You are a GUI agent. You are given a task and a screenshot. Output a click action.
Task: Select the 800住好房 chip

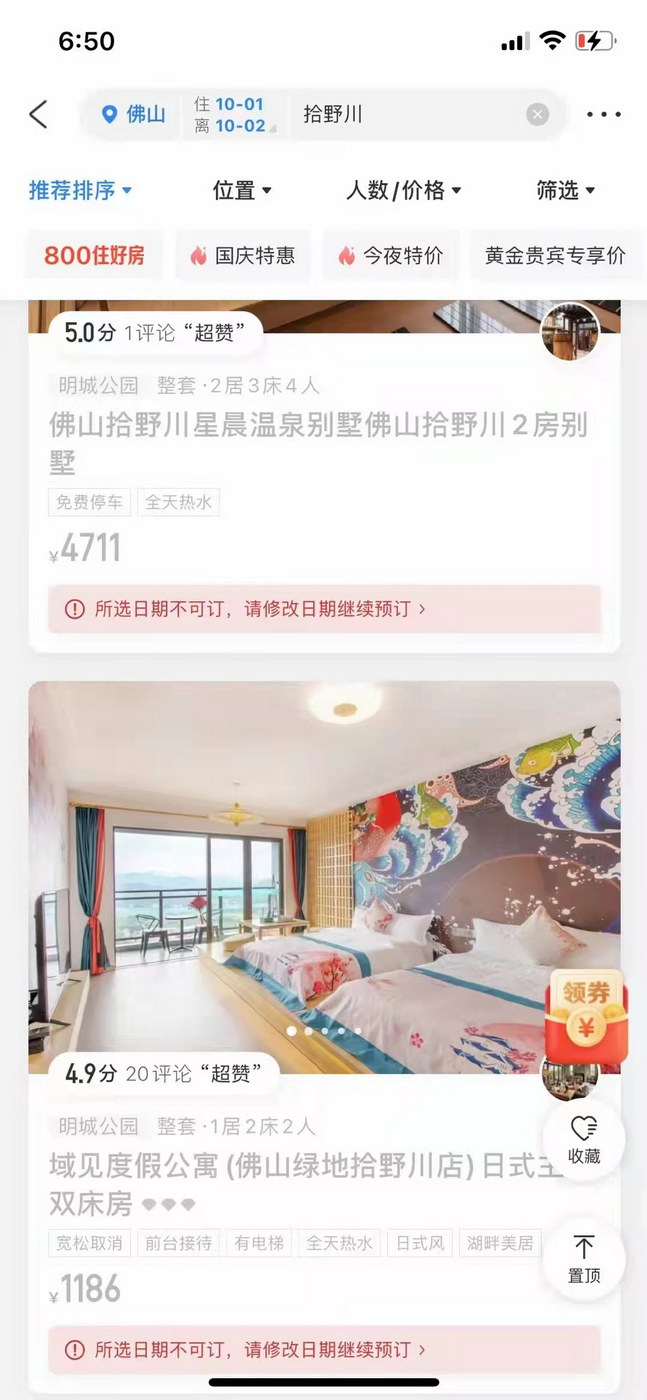click(94, 255)
